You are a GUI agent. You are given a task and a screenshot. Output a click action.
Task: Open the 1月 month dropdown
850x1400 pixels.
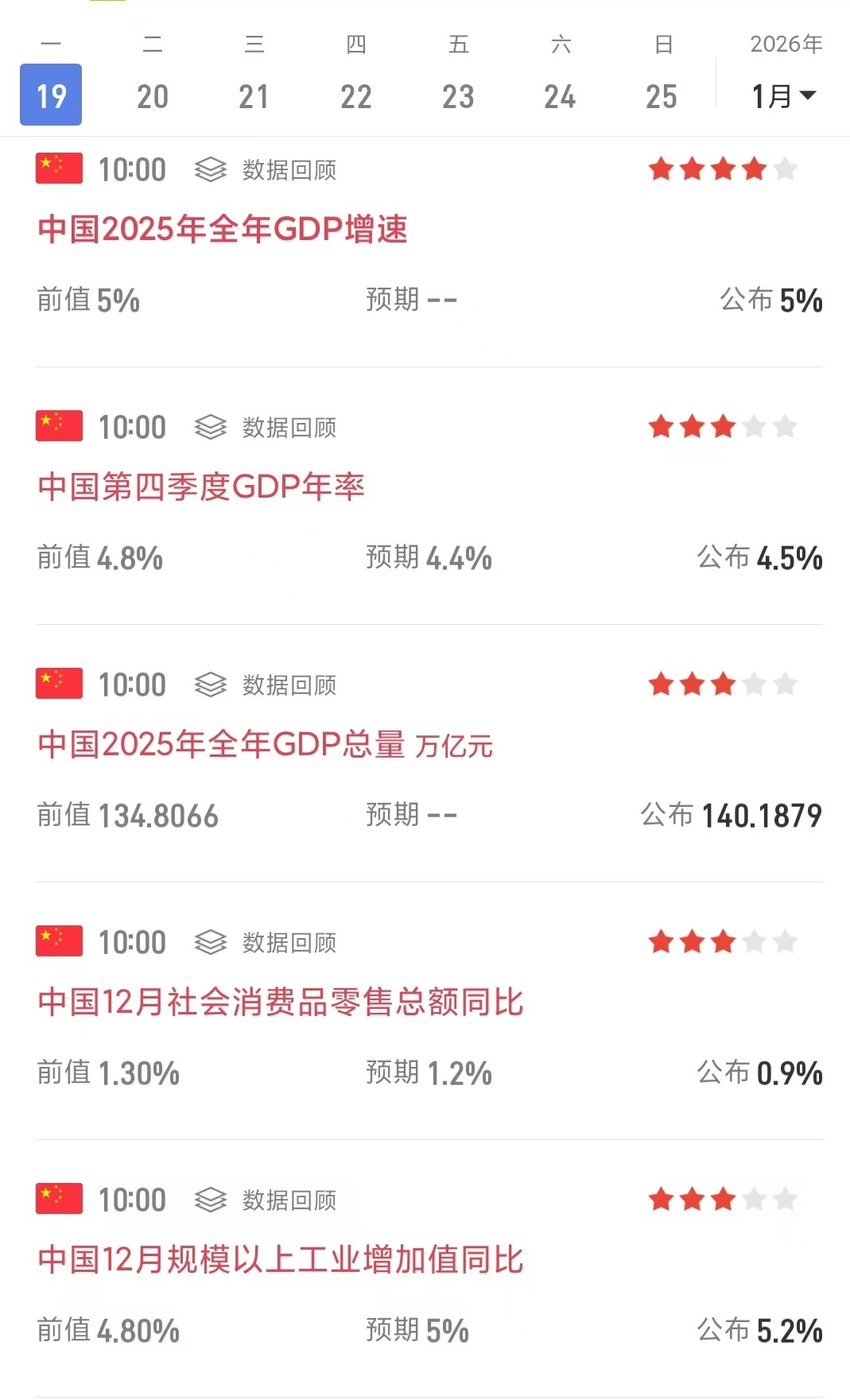tap(783, 96)
